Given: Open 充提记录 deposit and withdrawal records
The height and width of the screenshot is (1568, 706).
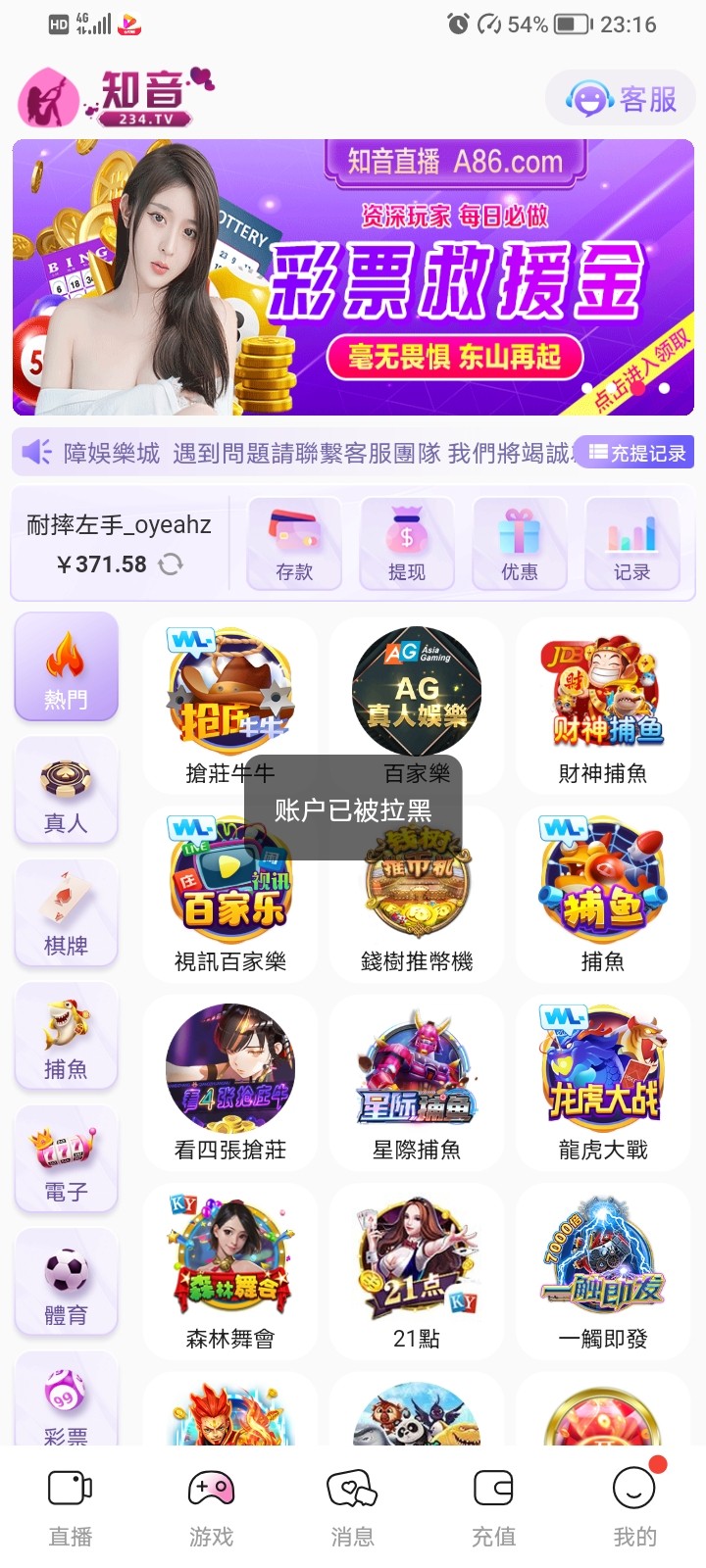Looking at the screenshot, I should pos(636,453).
